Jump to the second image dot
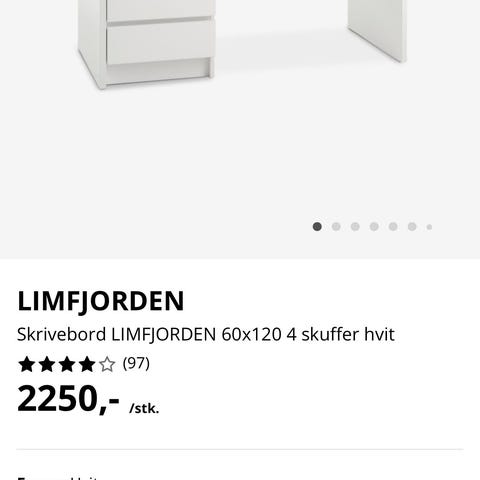The image size is (480, 480). [336, 227]
